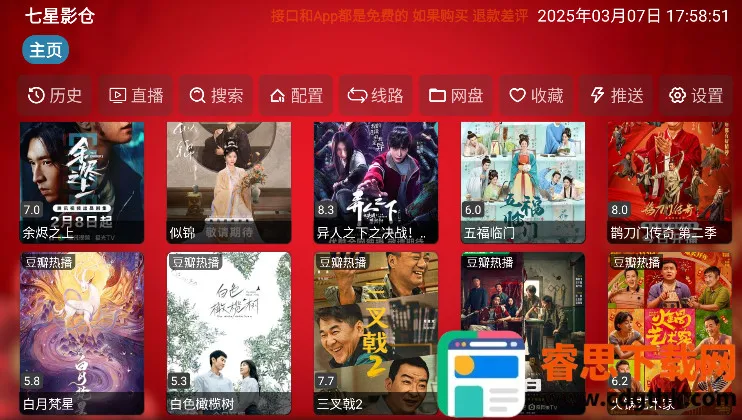Open 网盘 cloud drive
The image size is (742, 420).
tap(456, 96)
